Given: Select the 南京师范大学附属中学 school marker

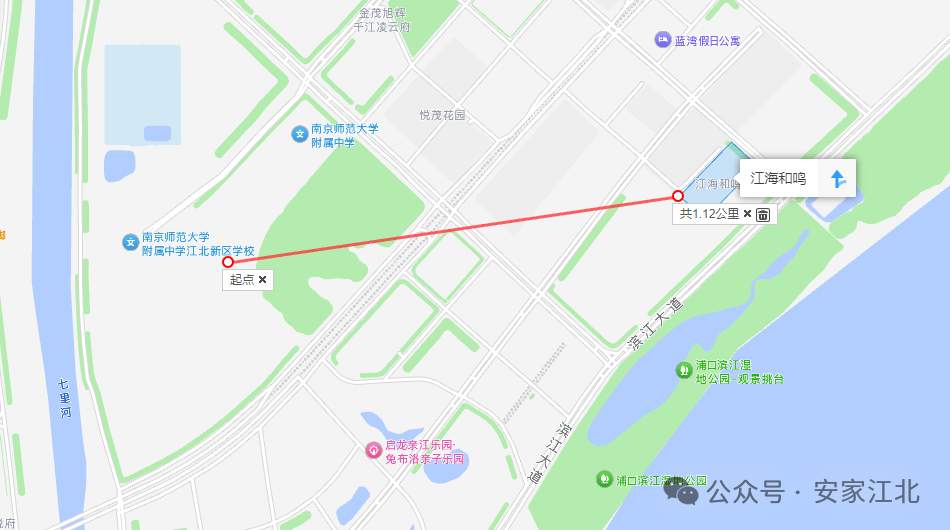Looking at the screenshot, I should [298, 134].
